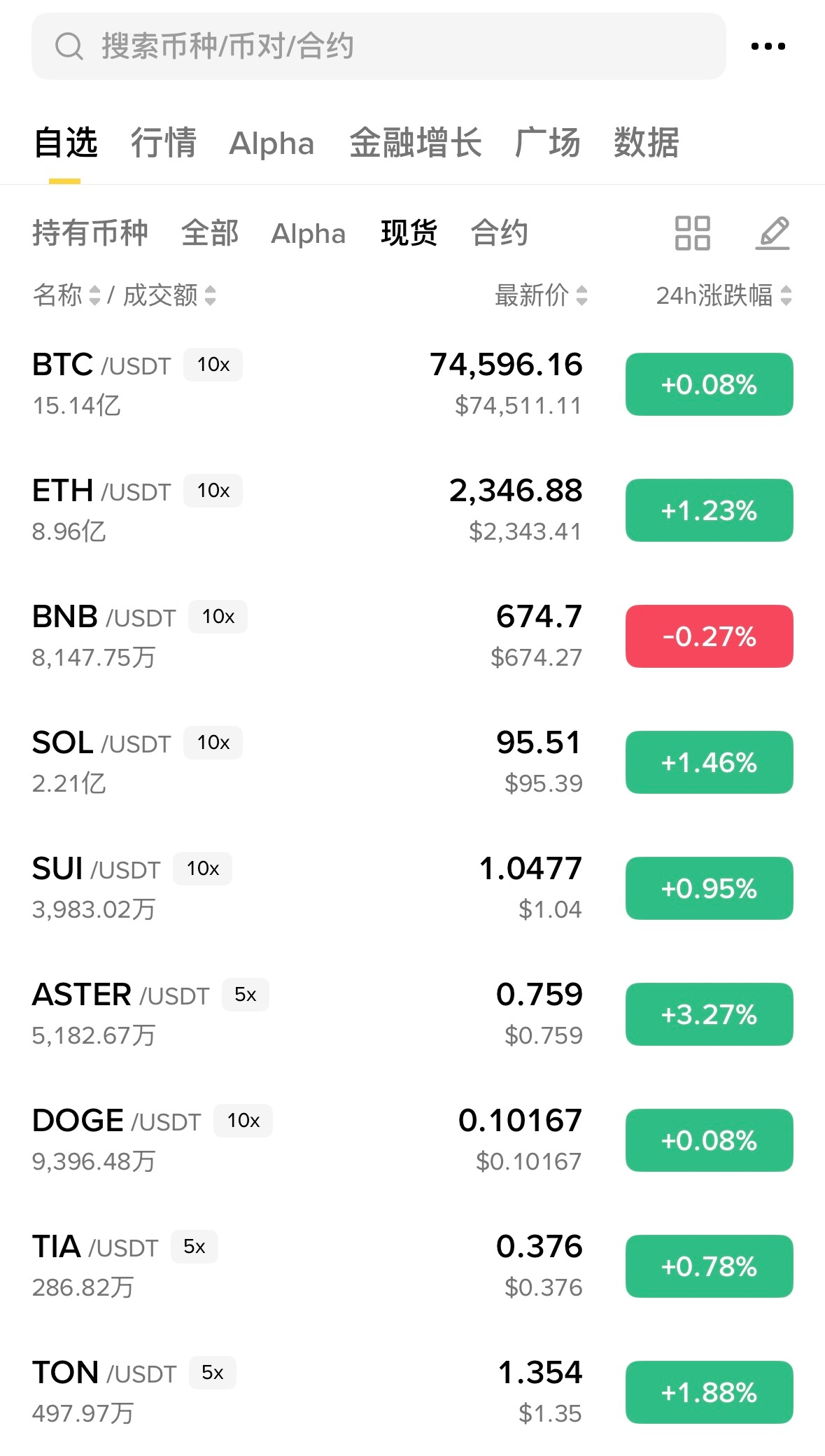The height and width of the screenshot is (1456, 825).
Task: Go to the 广场 tab
Action: tap(547, 143)
